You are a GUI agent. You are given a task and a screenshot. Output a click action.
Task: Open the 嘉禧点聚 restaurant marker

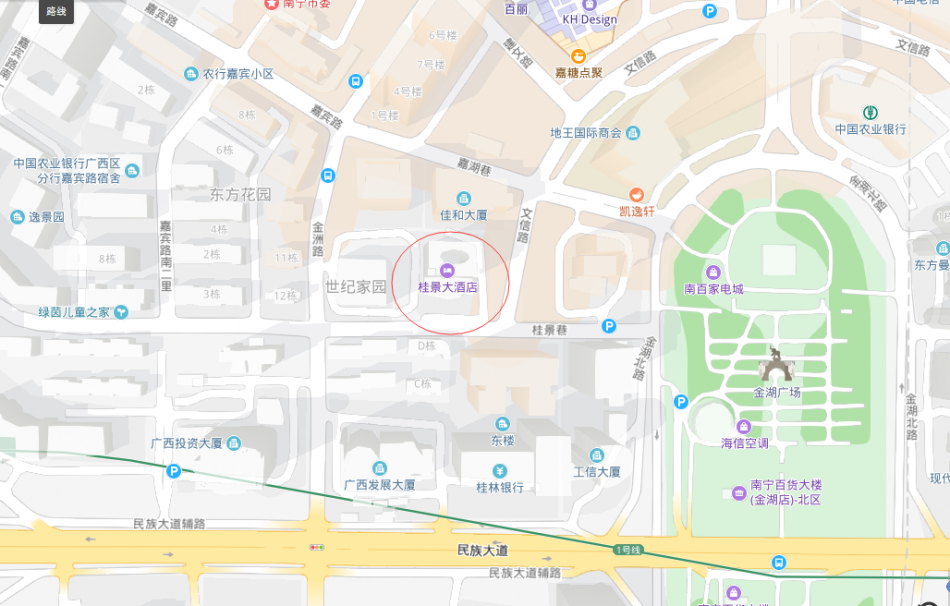578,56
